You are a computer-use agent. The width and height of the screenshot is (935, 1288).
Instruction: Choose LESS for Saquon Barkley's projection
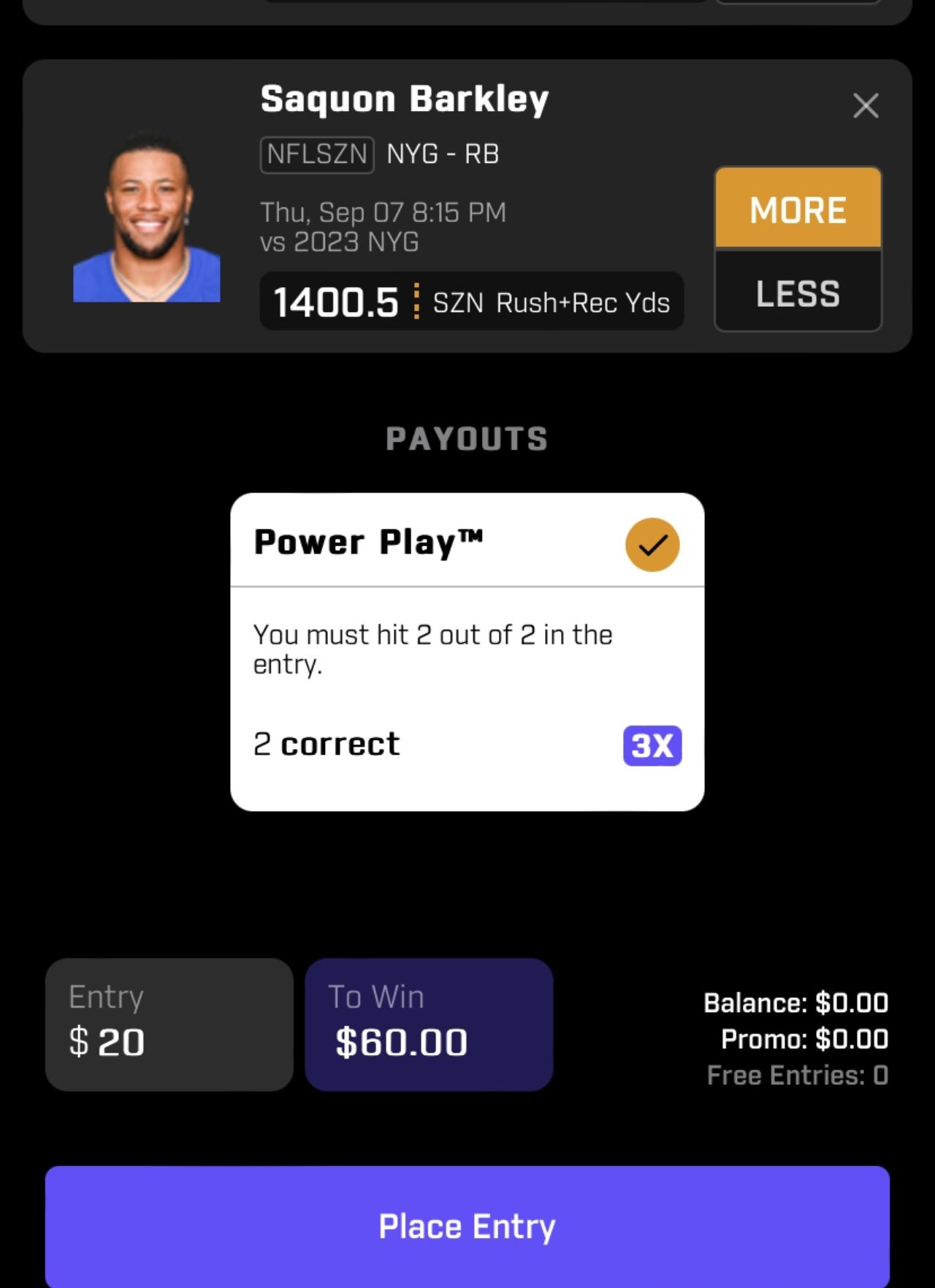point(798,293)
